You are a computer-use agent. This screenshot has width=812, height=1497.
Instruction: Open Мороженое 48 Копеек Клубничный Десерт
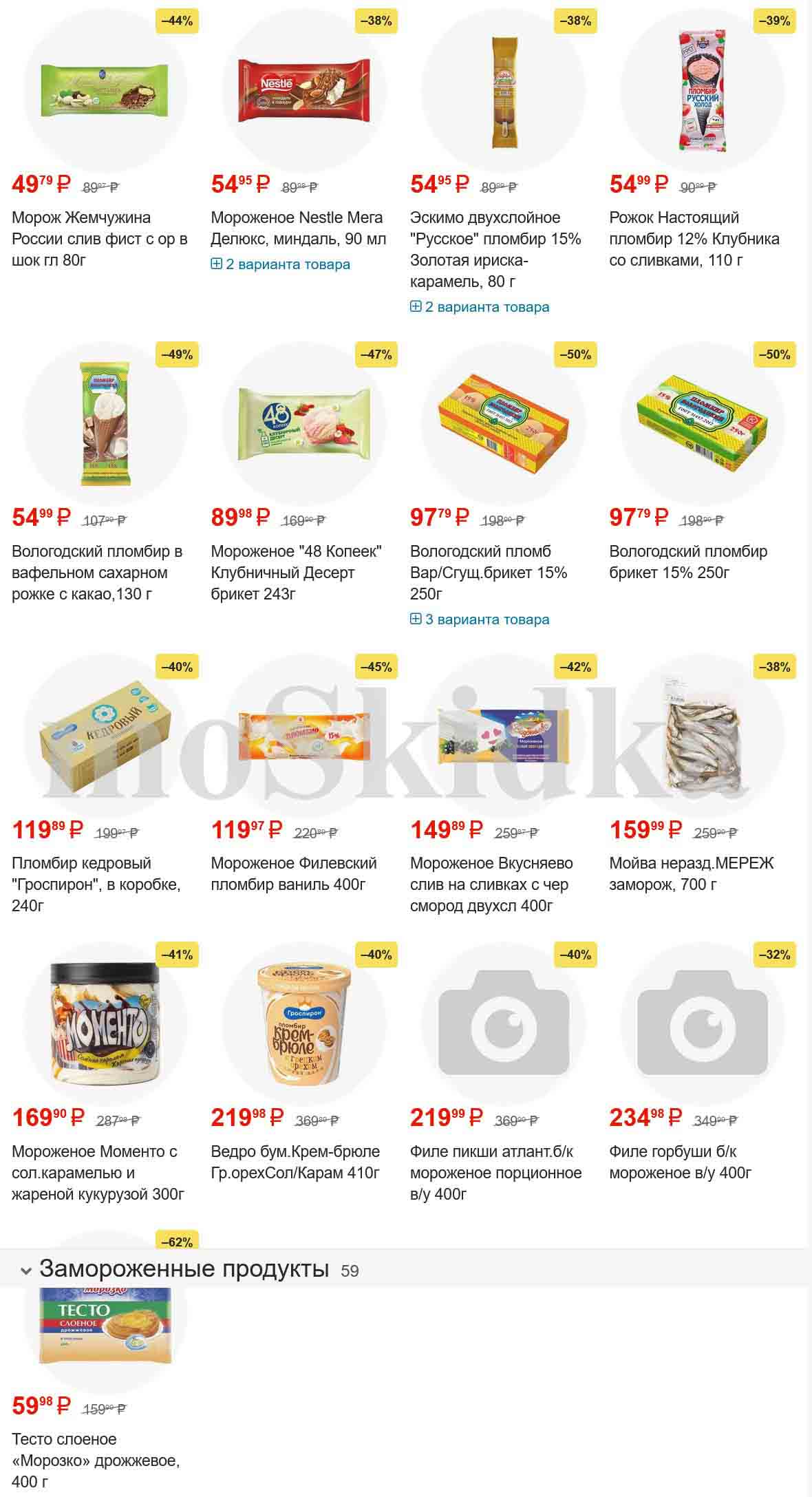click(296, 572)
